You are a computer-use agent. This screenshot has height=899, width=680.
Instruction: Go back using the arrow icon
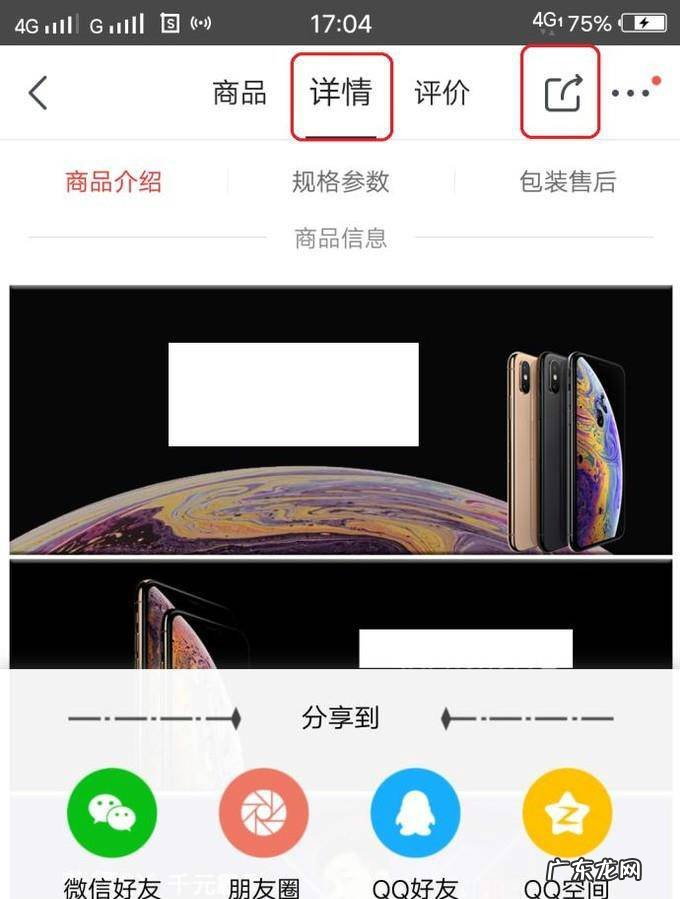click(38, 93)
